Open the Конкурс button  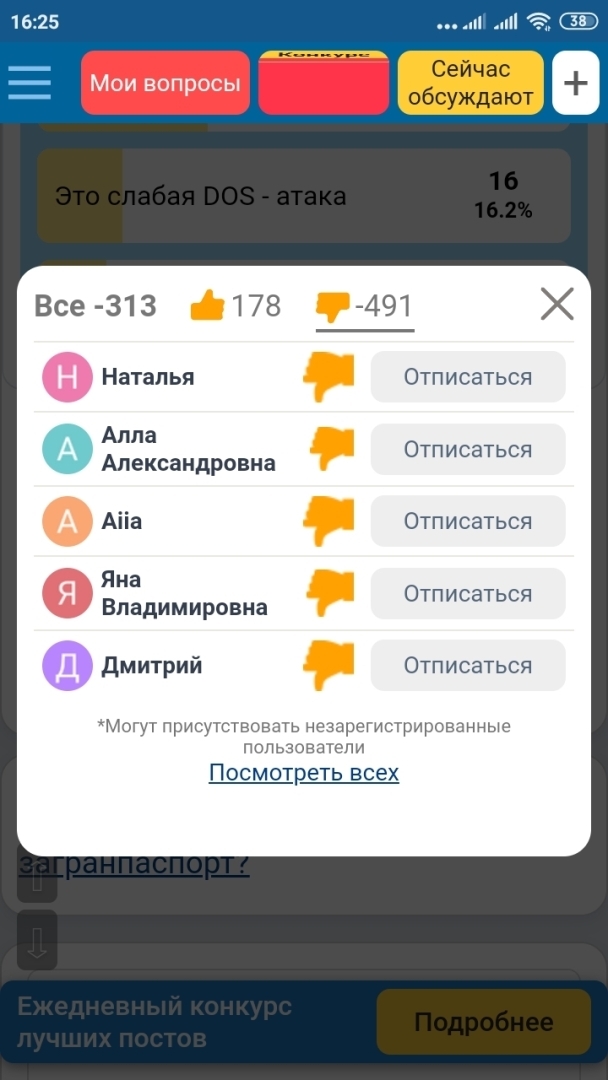tap(323, 83)
